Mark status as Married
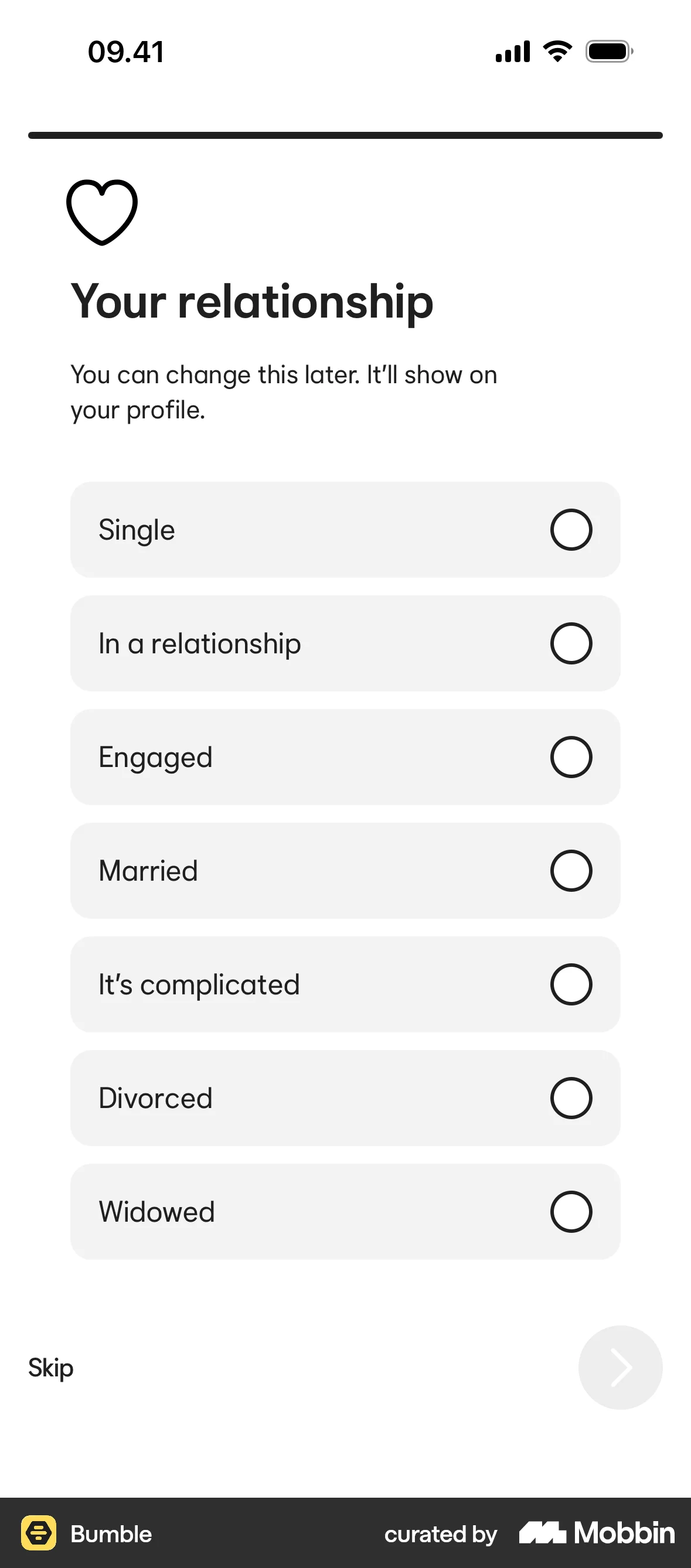The height and width of the screenshot is (1568, 691). (x=345, y=871)
